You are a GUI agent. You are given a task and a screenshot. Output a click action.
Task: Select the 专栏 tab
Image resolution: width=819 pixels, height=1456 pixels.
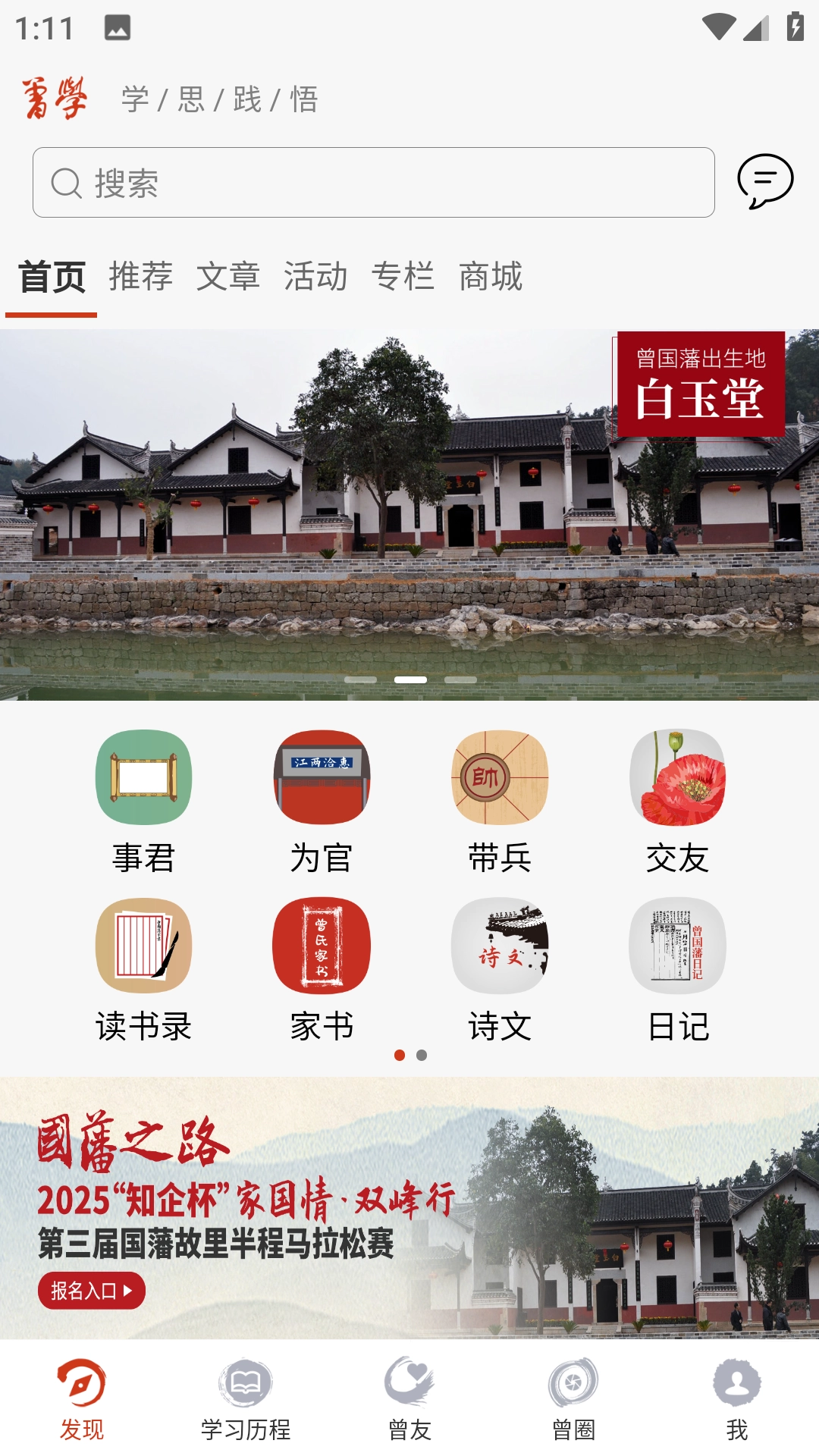click(x=403, y=276)
